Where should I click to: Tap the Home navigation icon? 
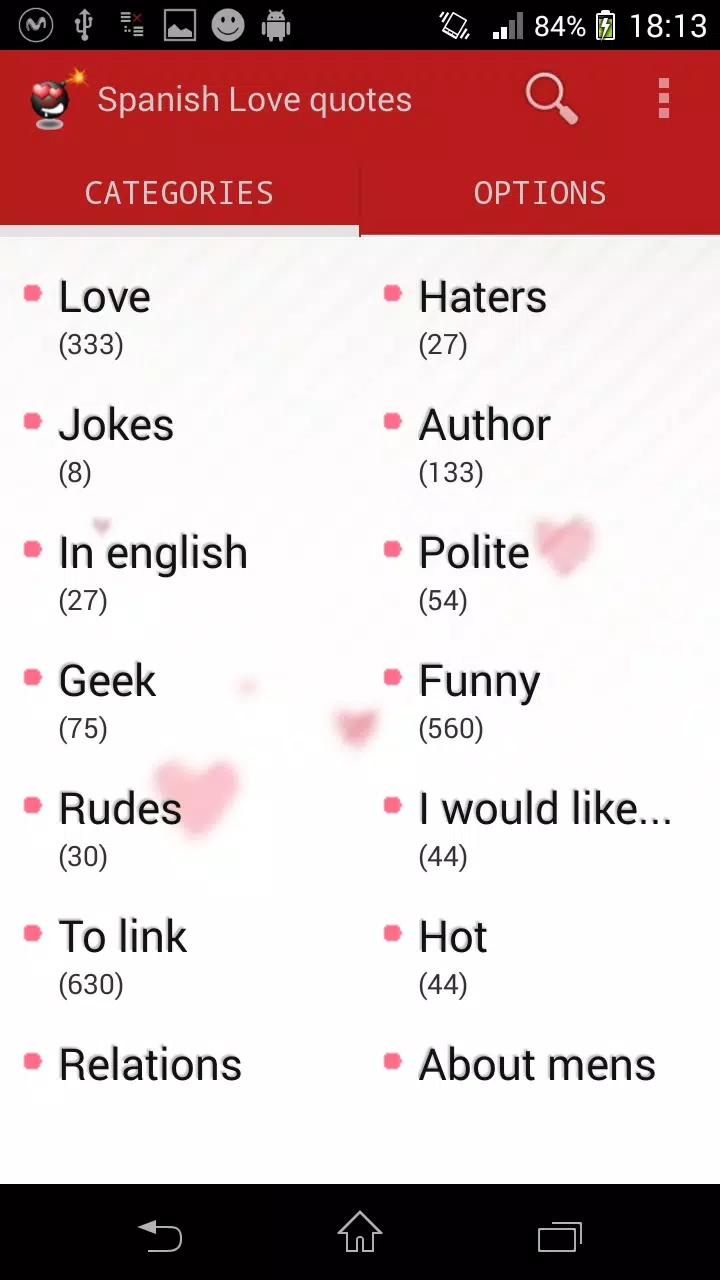pos(359,1237)
